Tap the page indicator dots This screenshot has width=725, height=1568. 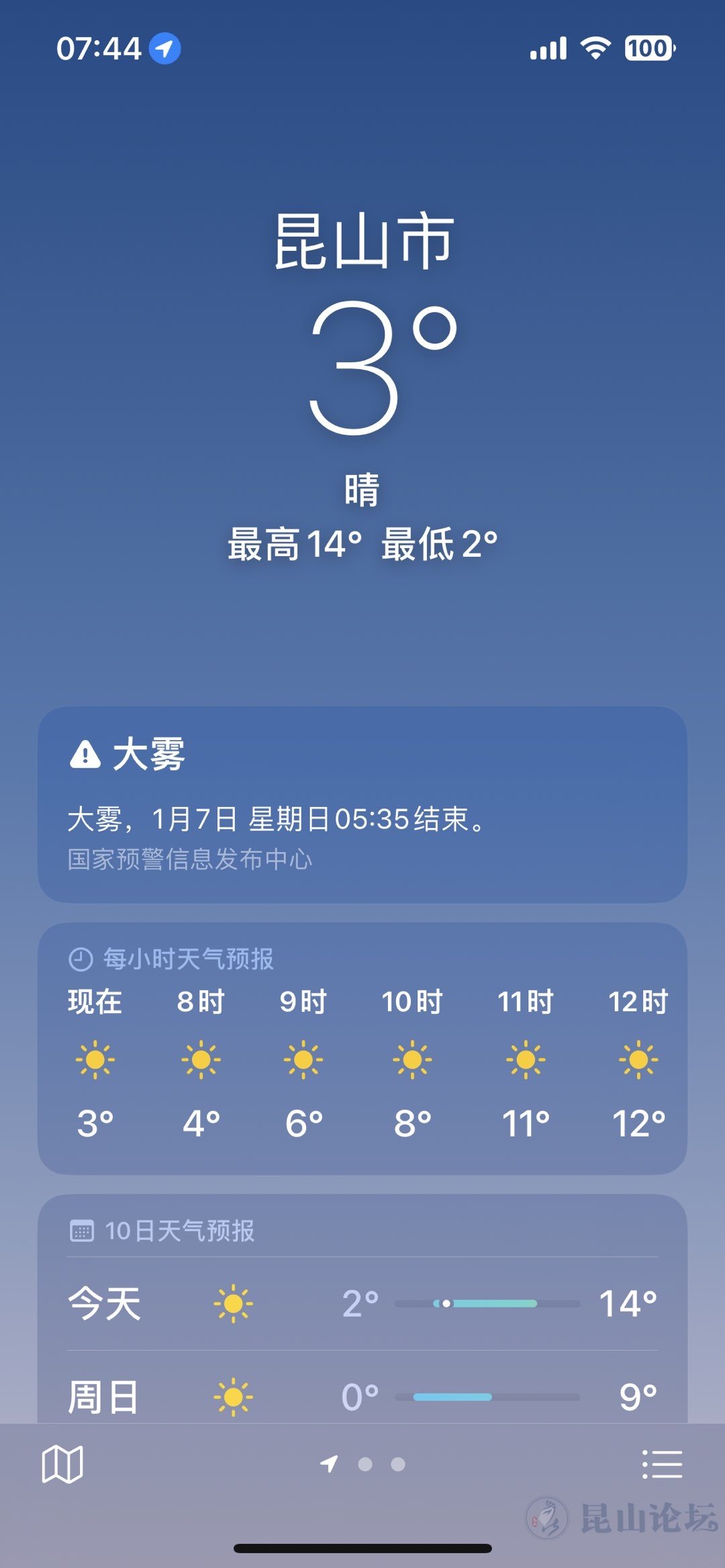(365, 1464)
